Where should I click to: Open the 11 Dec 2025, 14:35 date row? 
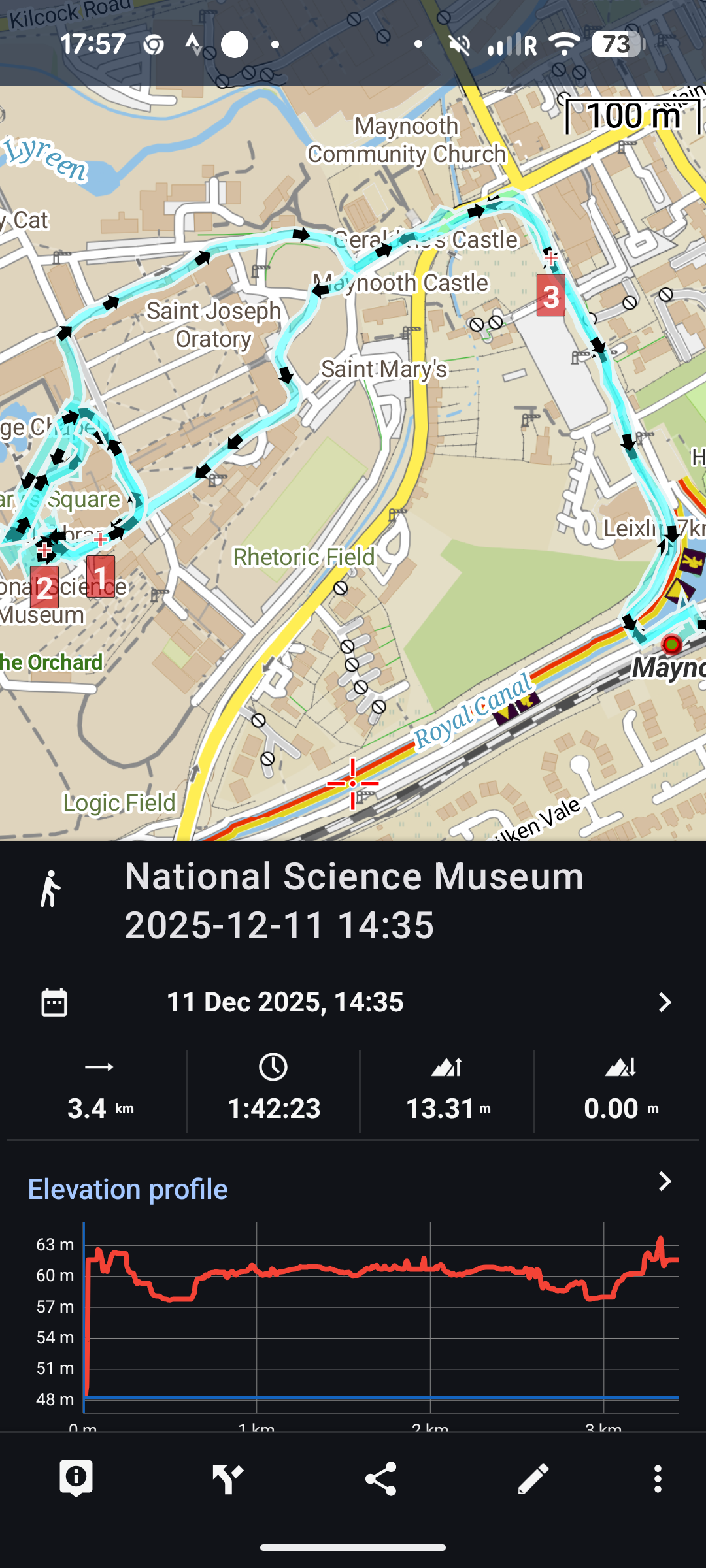(x=353, y=1002)
